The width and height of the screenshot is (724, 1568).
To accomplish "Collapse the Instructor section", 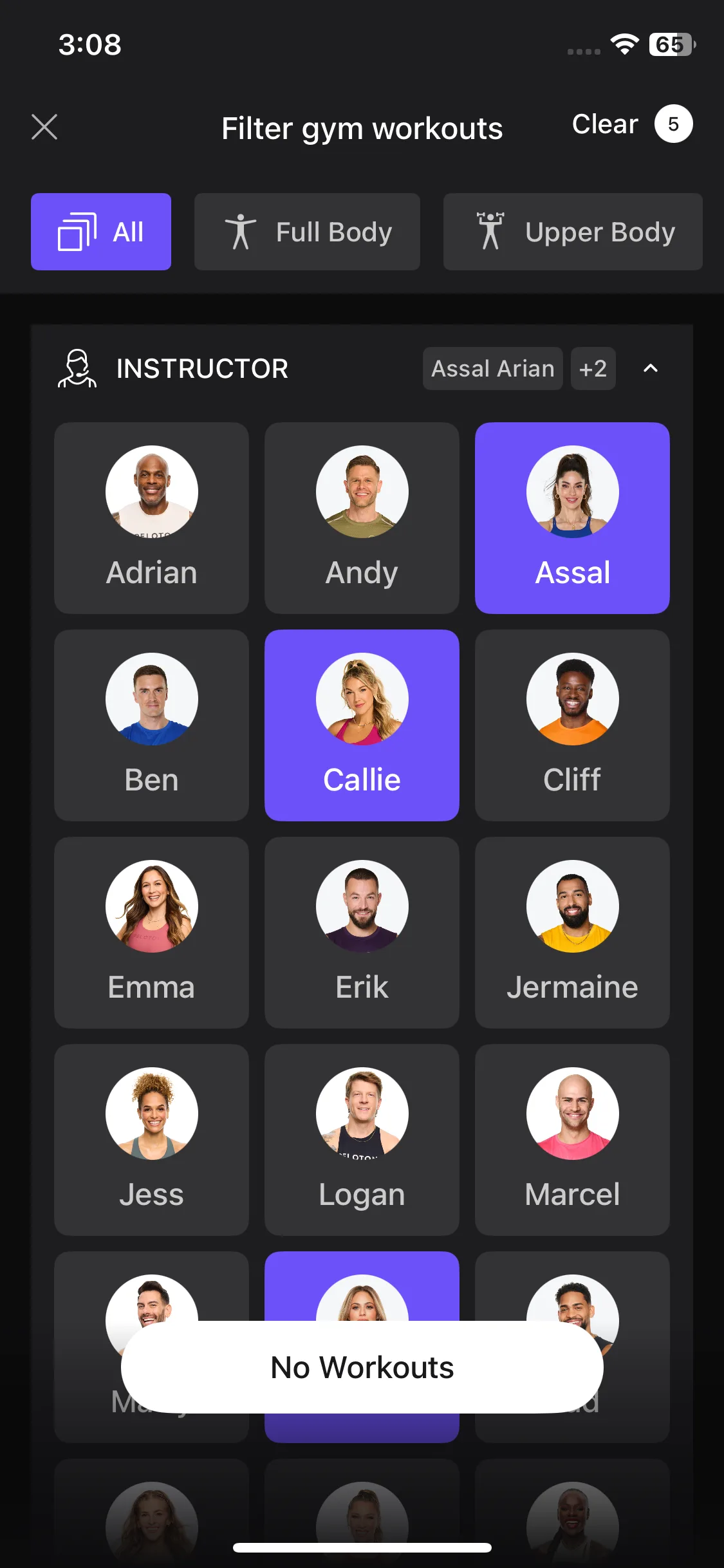I will coord(651,368).
